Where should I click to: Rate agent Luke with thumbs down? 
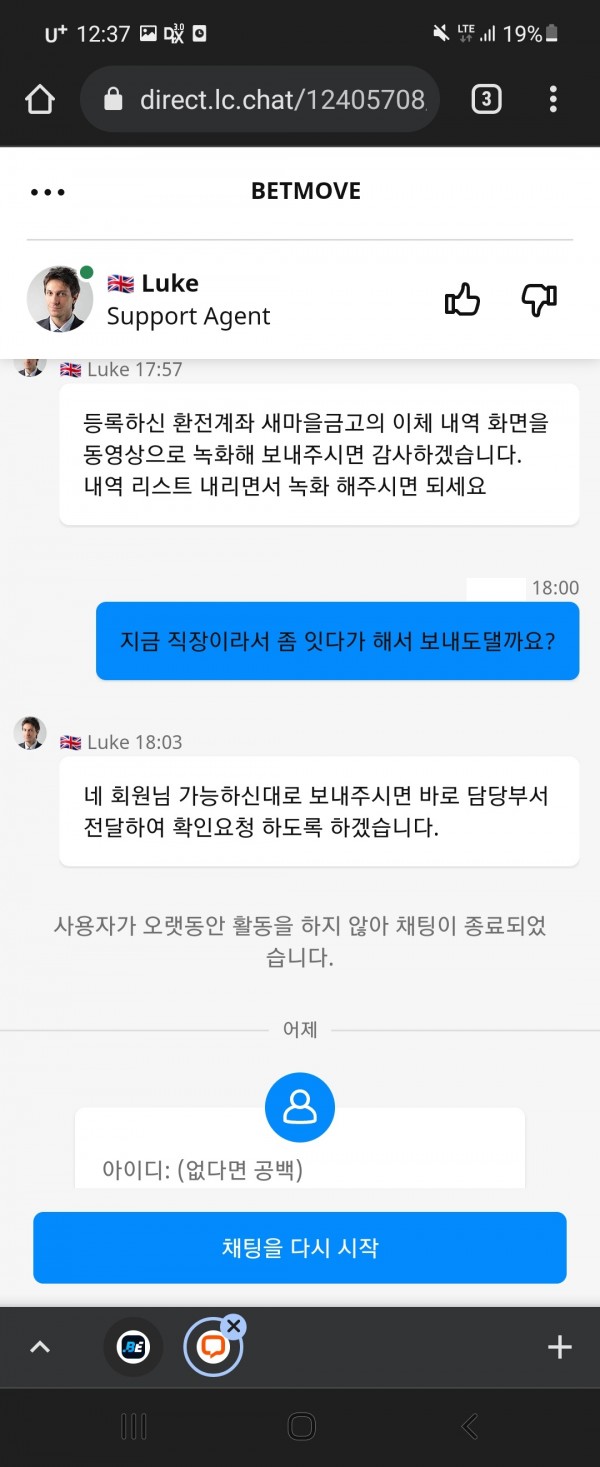tap(539, 299)
